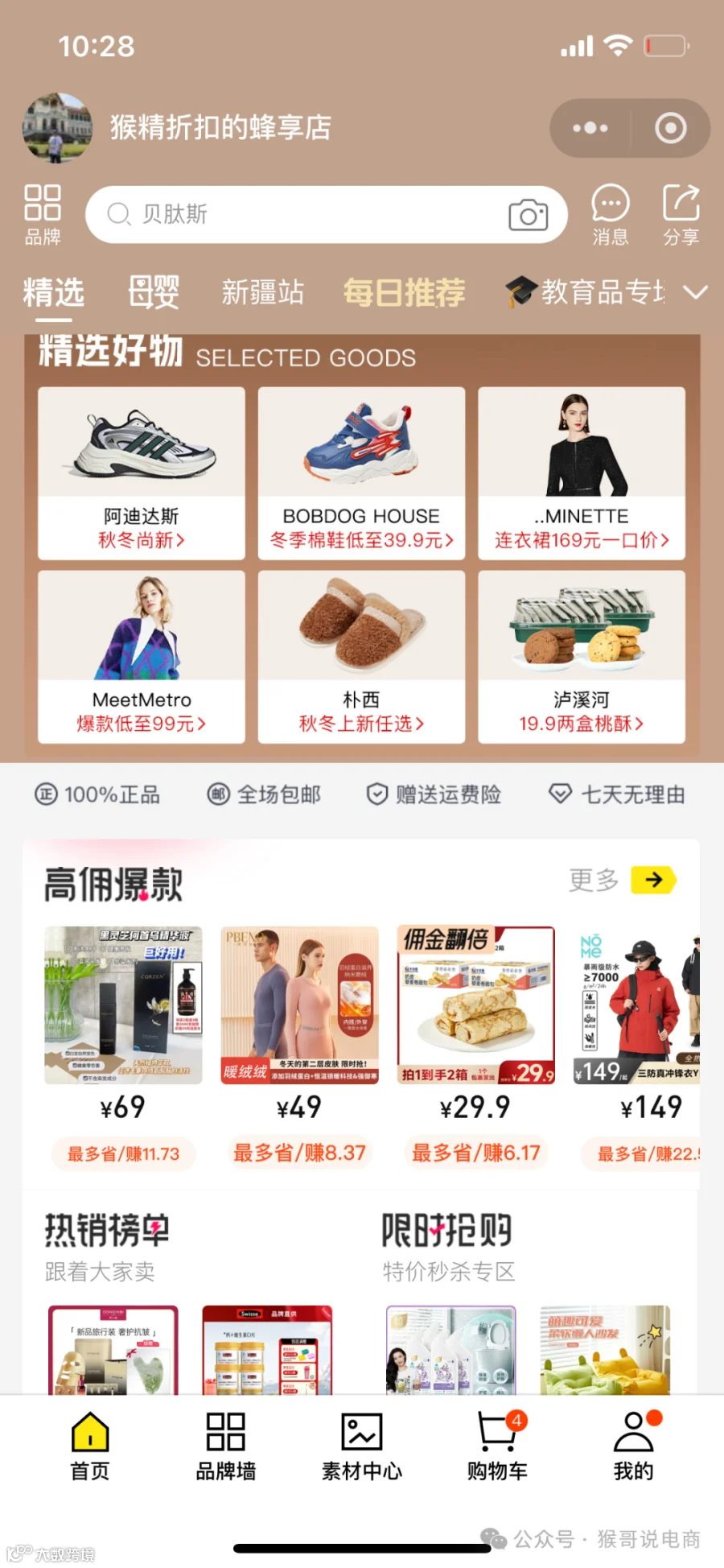The height and width of the screenshot is (1568, 724).
Task: Open the 消息 messages icon
Action: pos(611,214)
